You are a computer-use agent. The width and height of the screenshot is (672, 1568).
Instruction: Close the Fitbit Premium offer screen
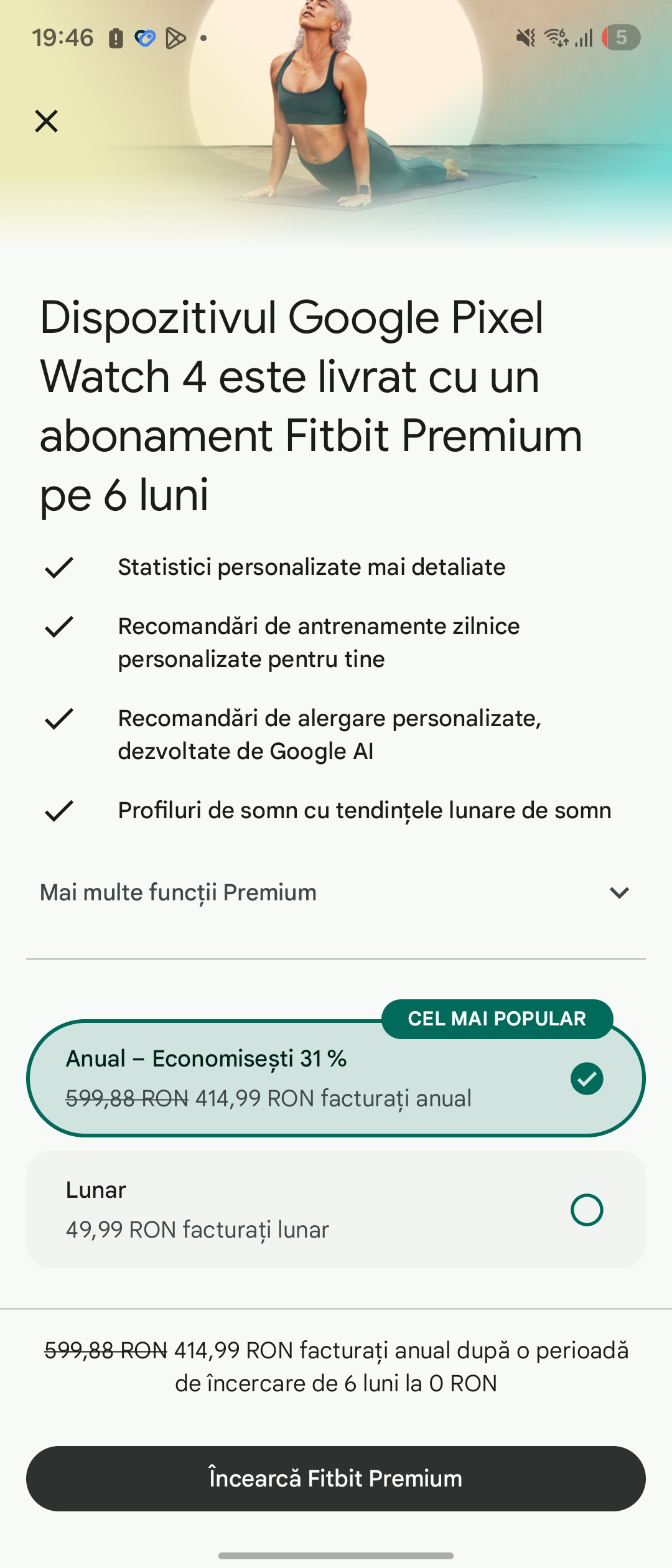[x=47, y=121]
